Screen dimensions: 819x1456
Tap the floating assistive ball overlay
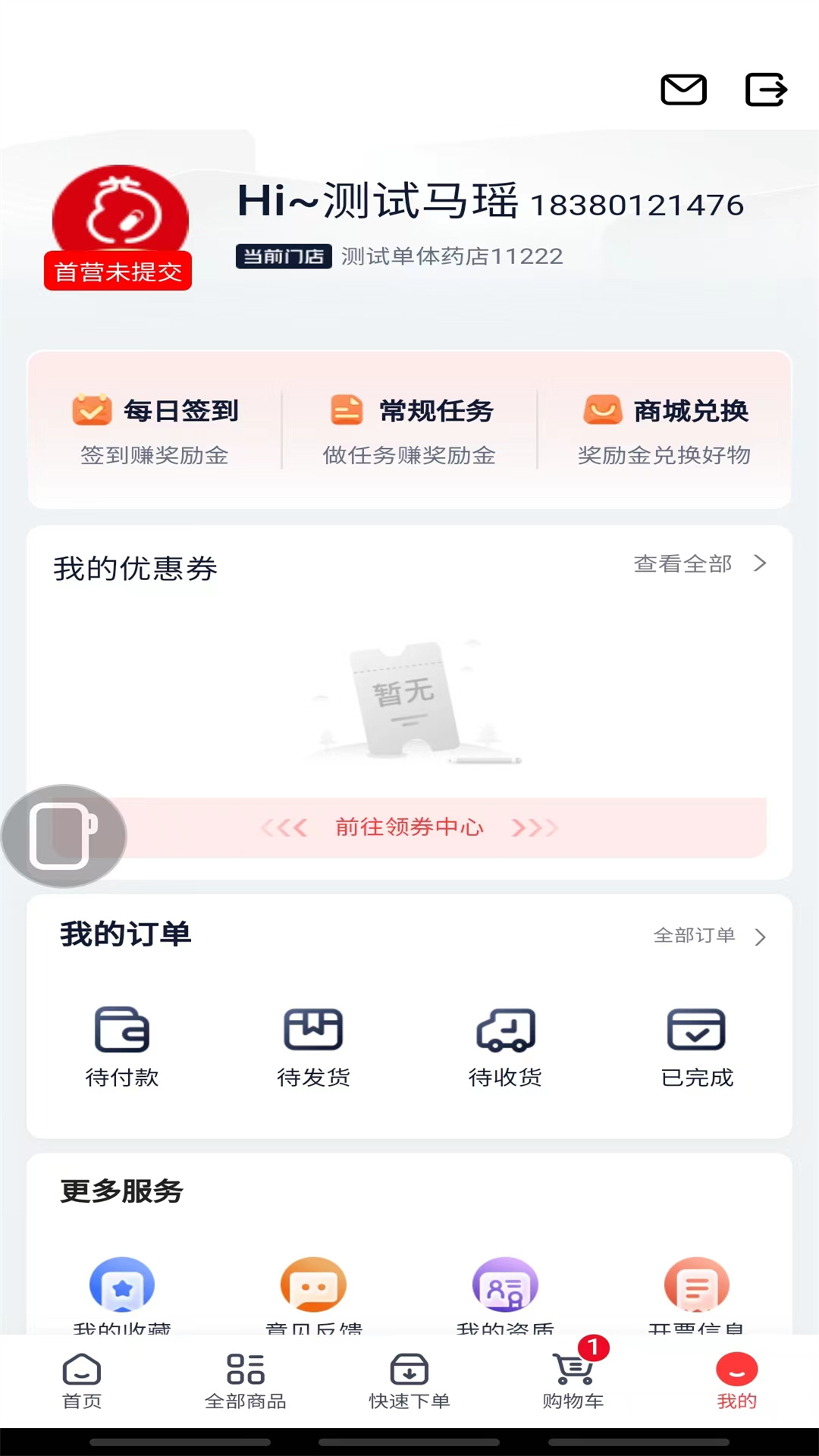64,834
